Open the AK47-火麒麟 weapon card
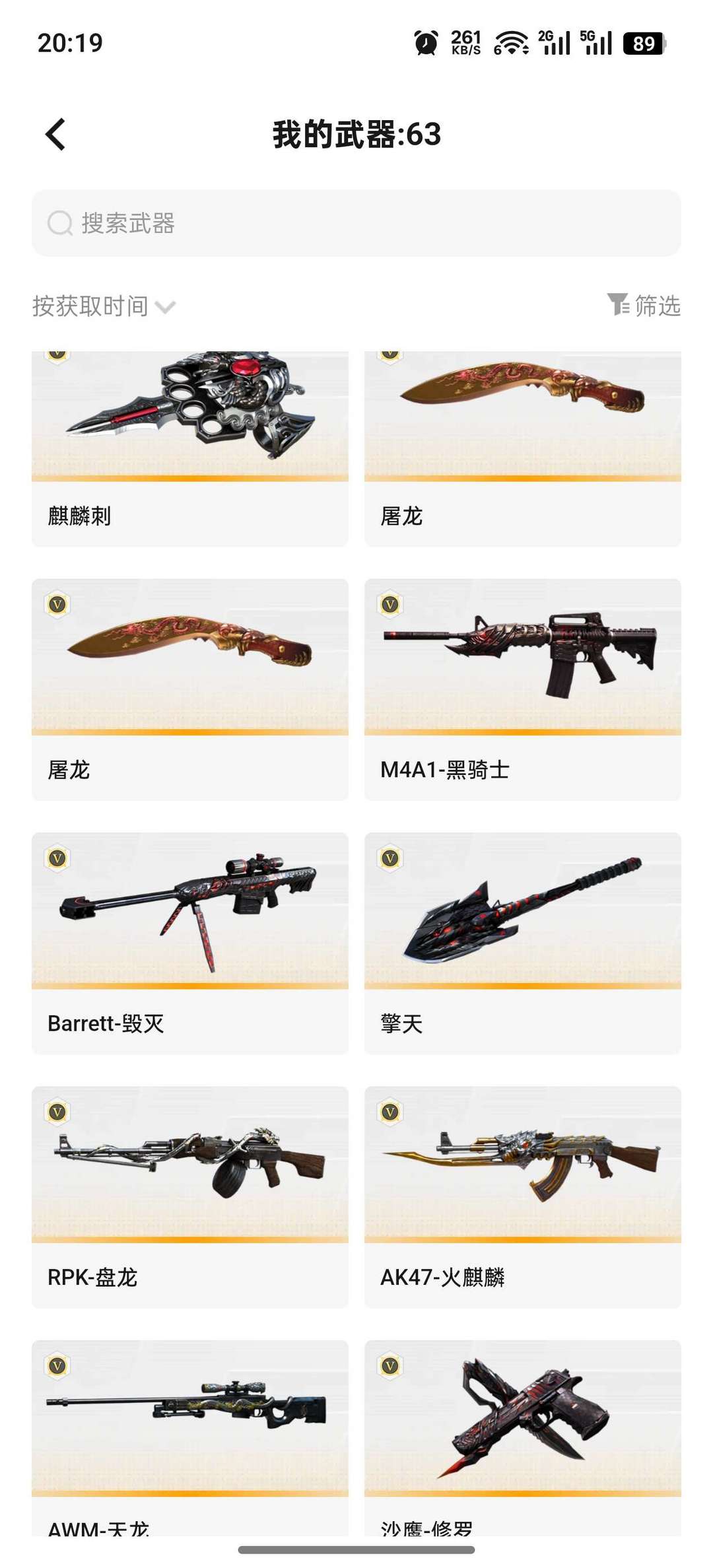Viewport: 713px width, 1568px height. [523, 1197]
